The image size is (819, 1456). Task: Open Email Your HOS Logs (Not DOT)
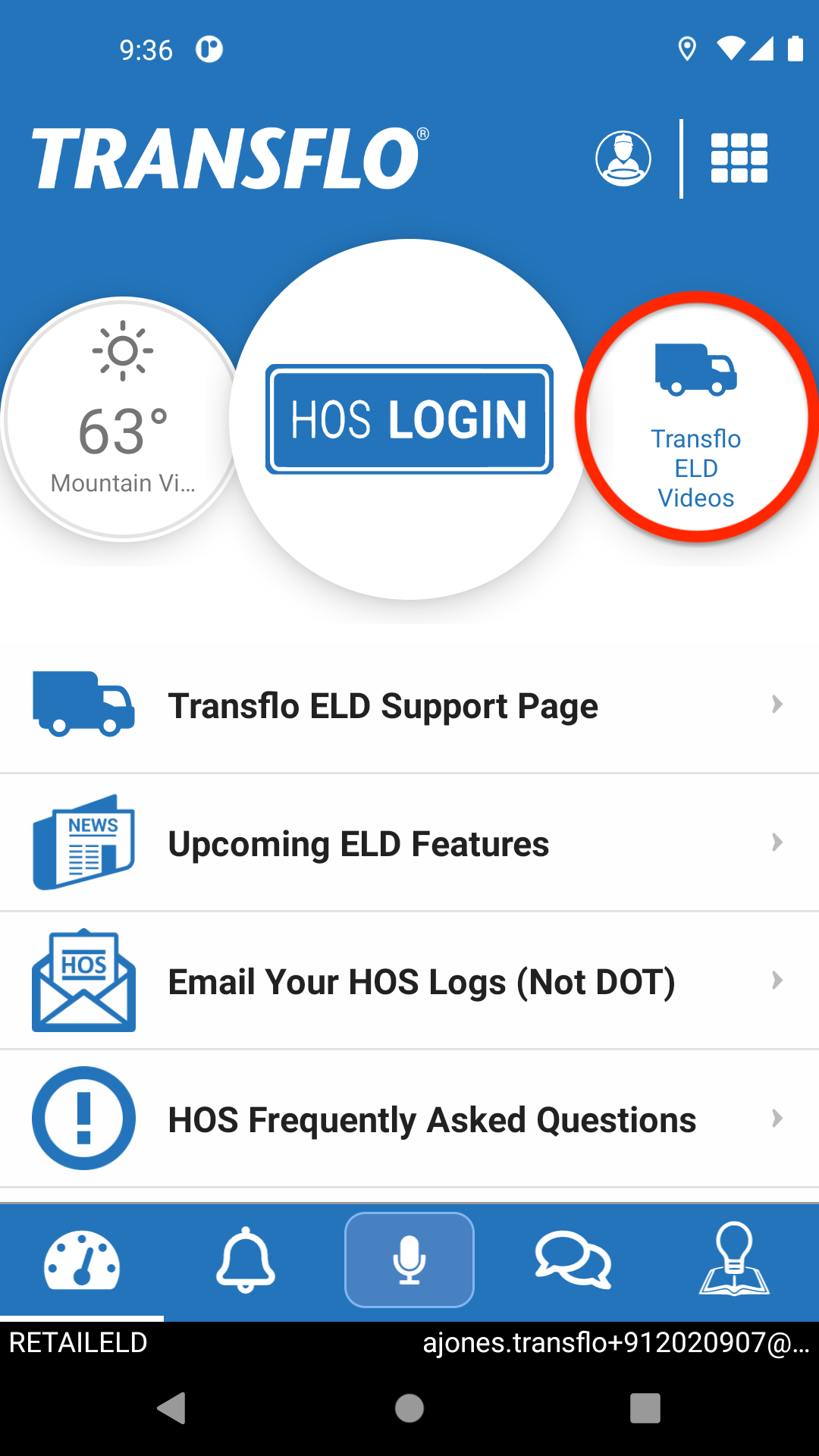[409, 981]
